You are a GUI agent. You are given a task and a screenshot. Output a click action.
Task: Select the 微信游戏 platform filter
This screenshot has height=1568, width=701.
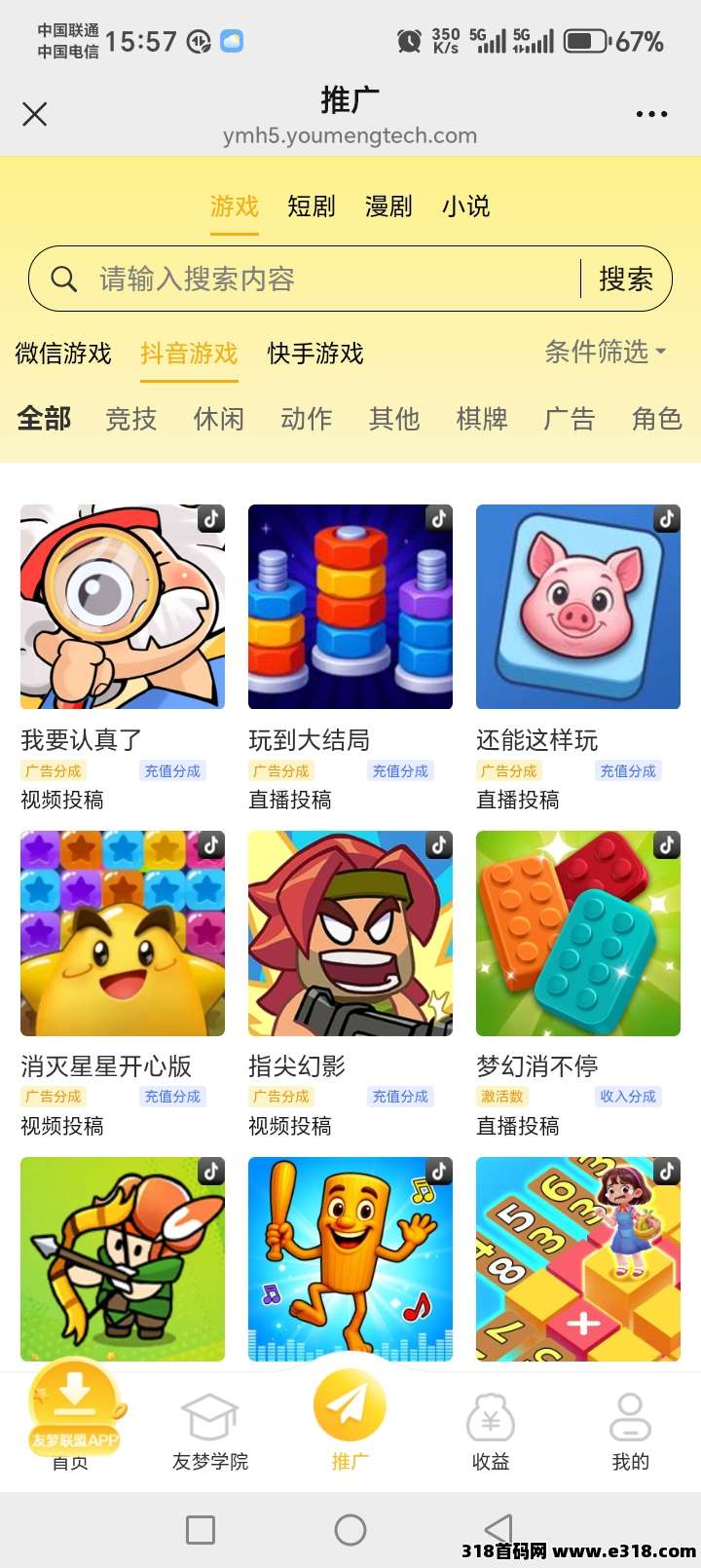pyautogui.click(x=61, y=355)
